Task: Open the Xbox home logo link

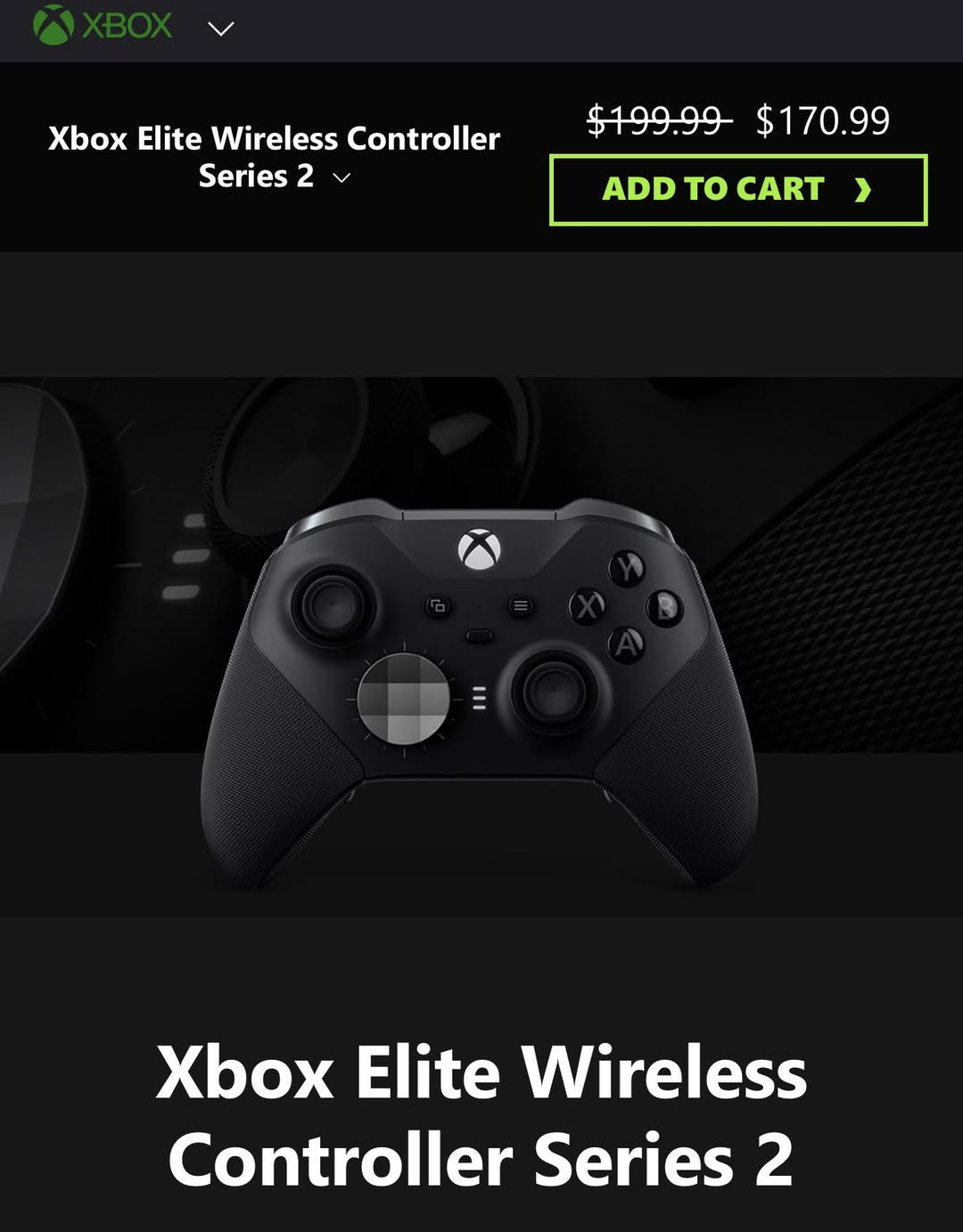Action: [x=102, y=26]
